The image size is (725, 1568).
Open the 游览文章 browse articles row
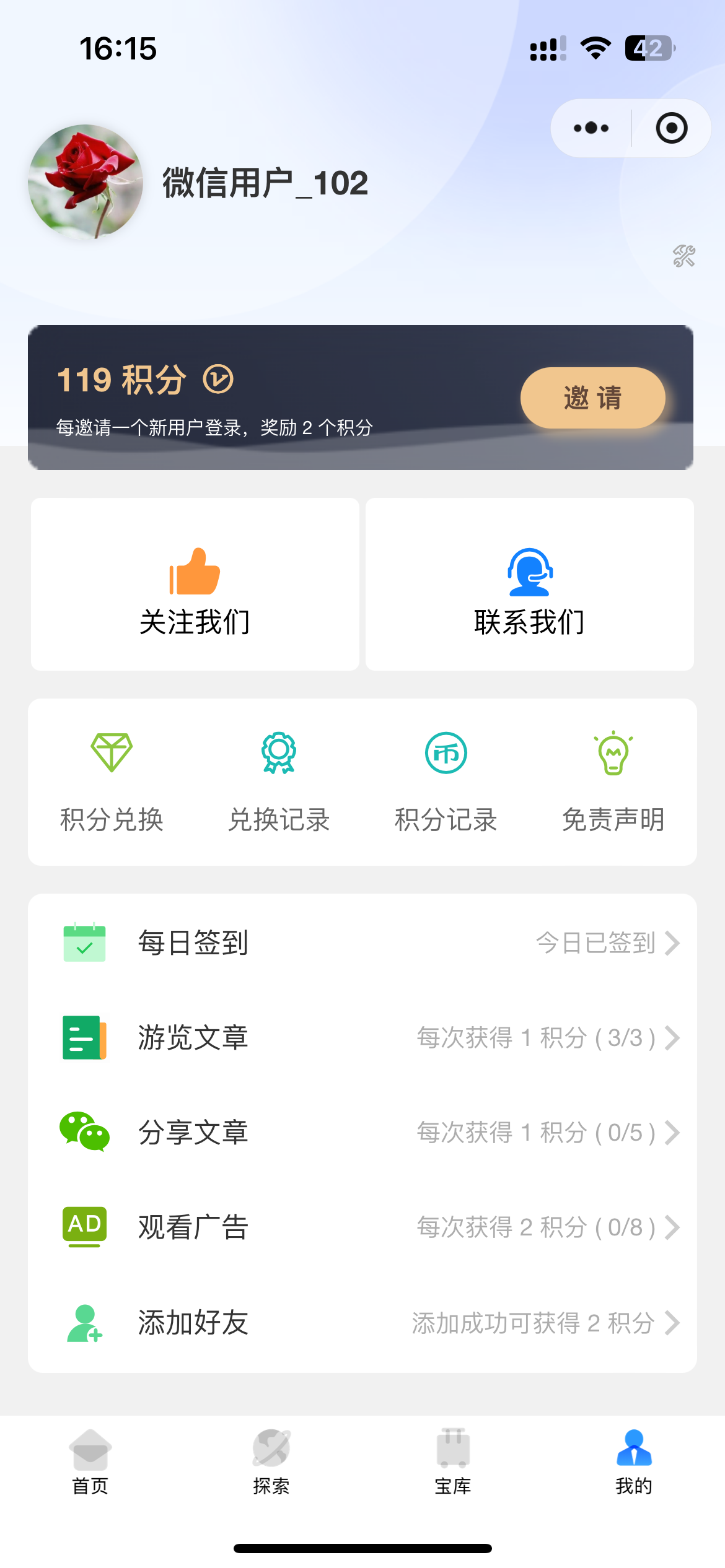click(362, 1037)
